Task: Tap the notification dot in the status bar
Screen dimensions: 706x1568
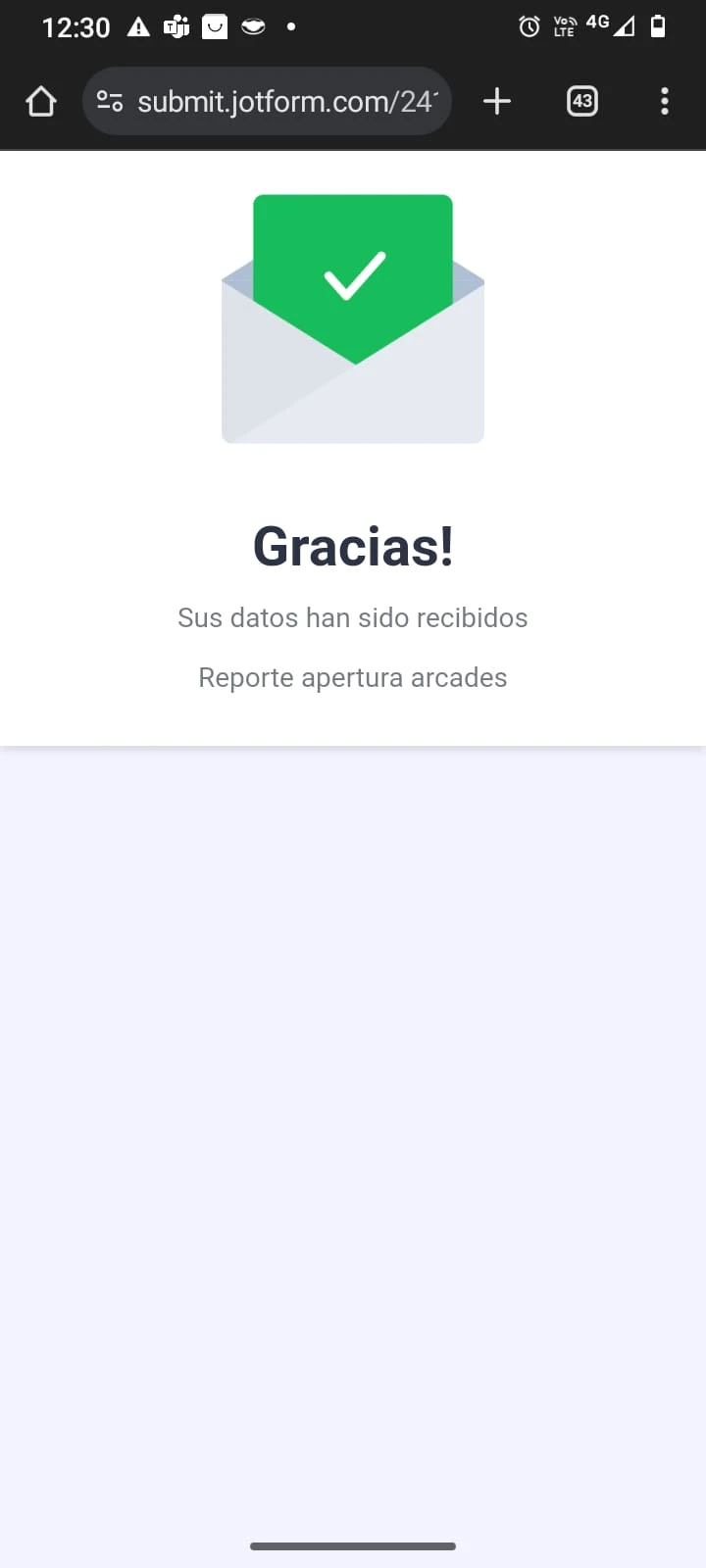Action: 291,26
